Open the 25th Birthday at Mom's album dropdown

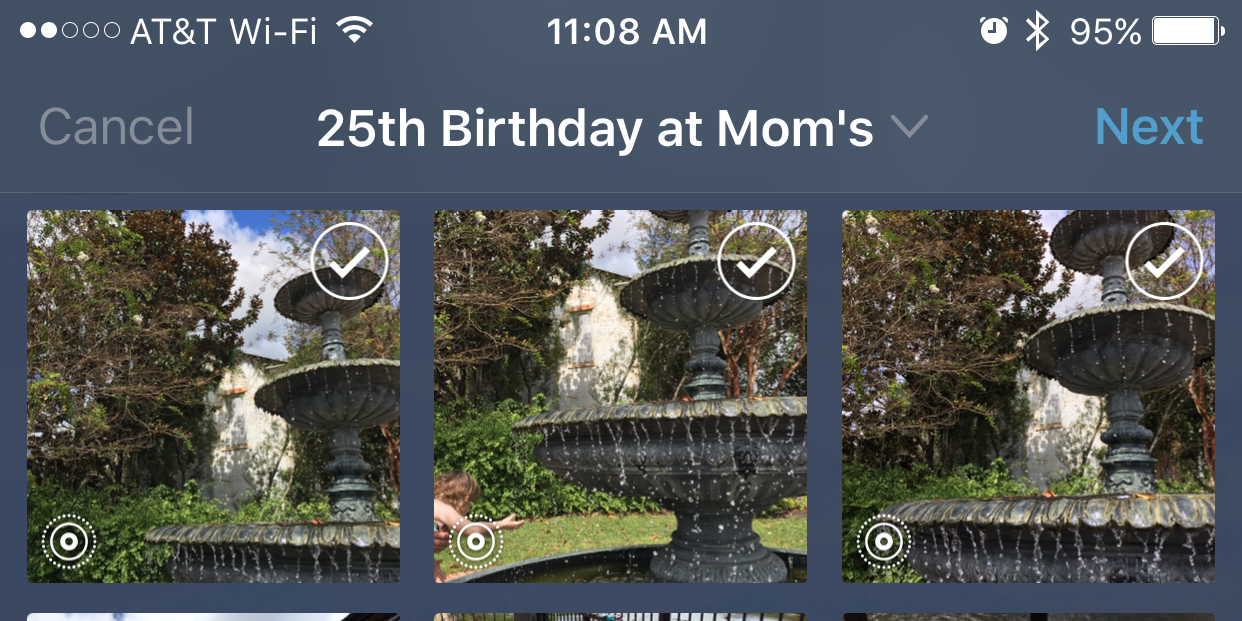point(622,128)
